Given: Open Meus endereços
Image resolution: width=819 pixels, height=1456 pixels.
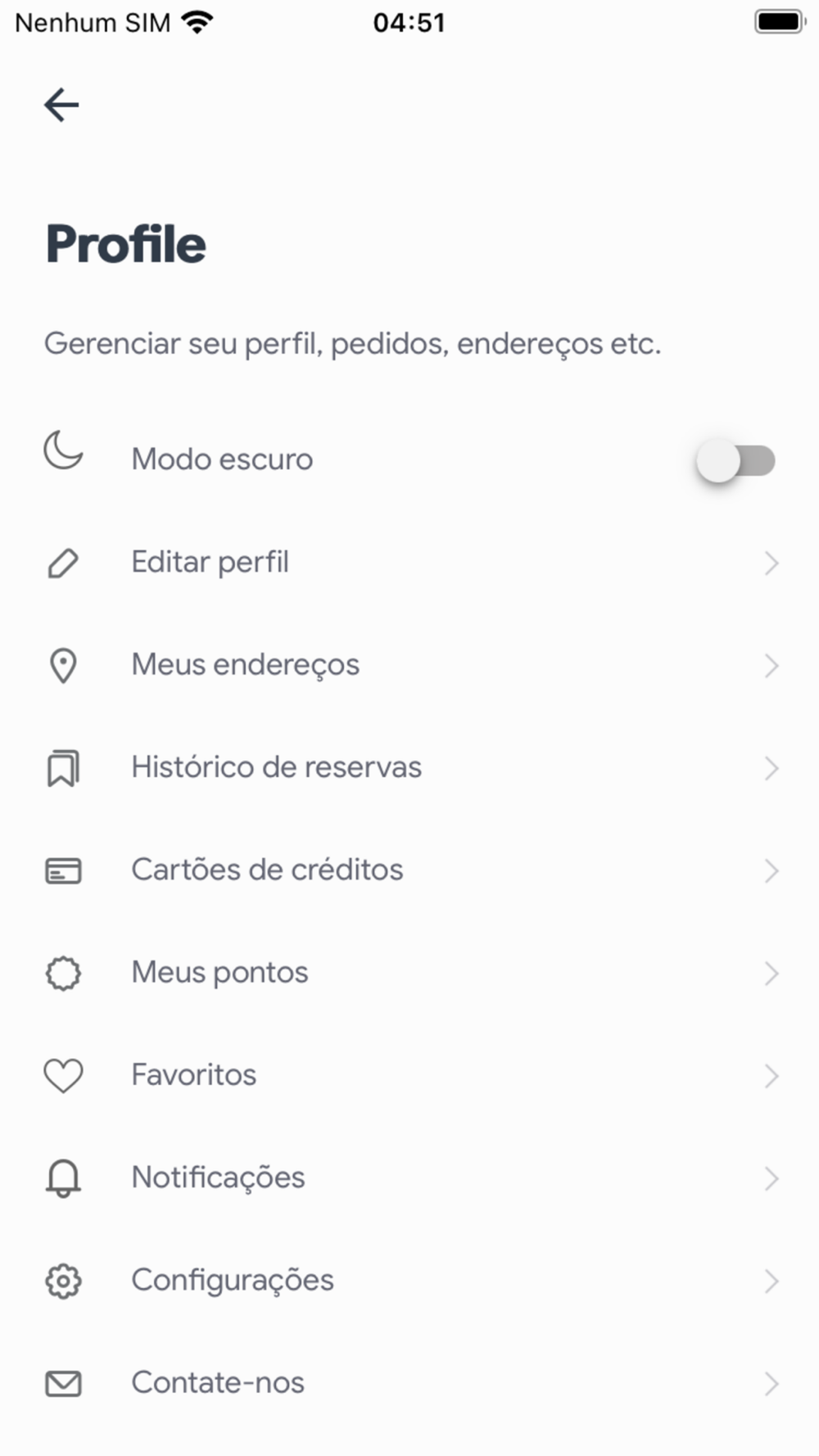Looking at the screenshot, I should pyautogui.click(x=409, y=665).
